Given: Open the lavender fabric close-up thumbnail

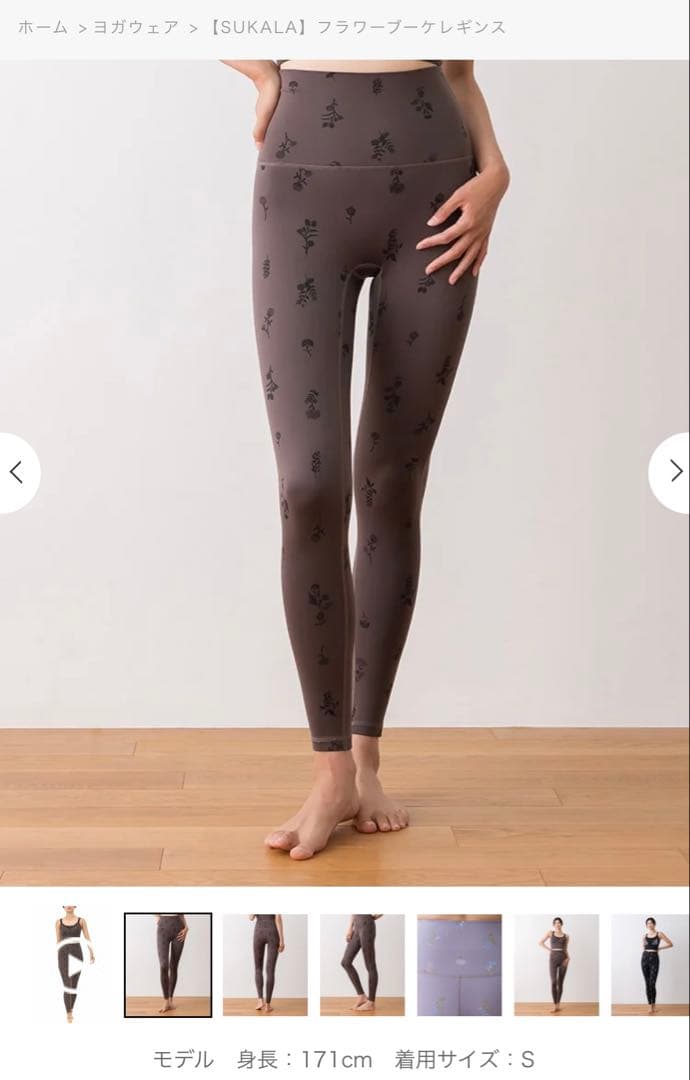Looking at the screenshot, I should pos(459,964).
